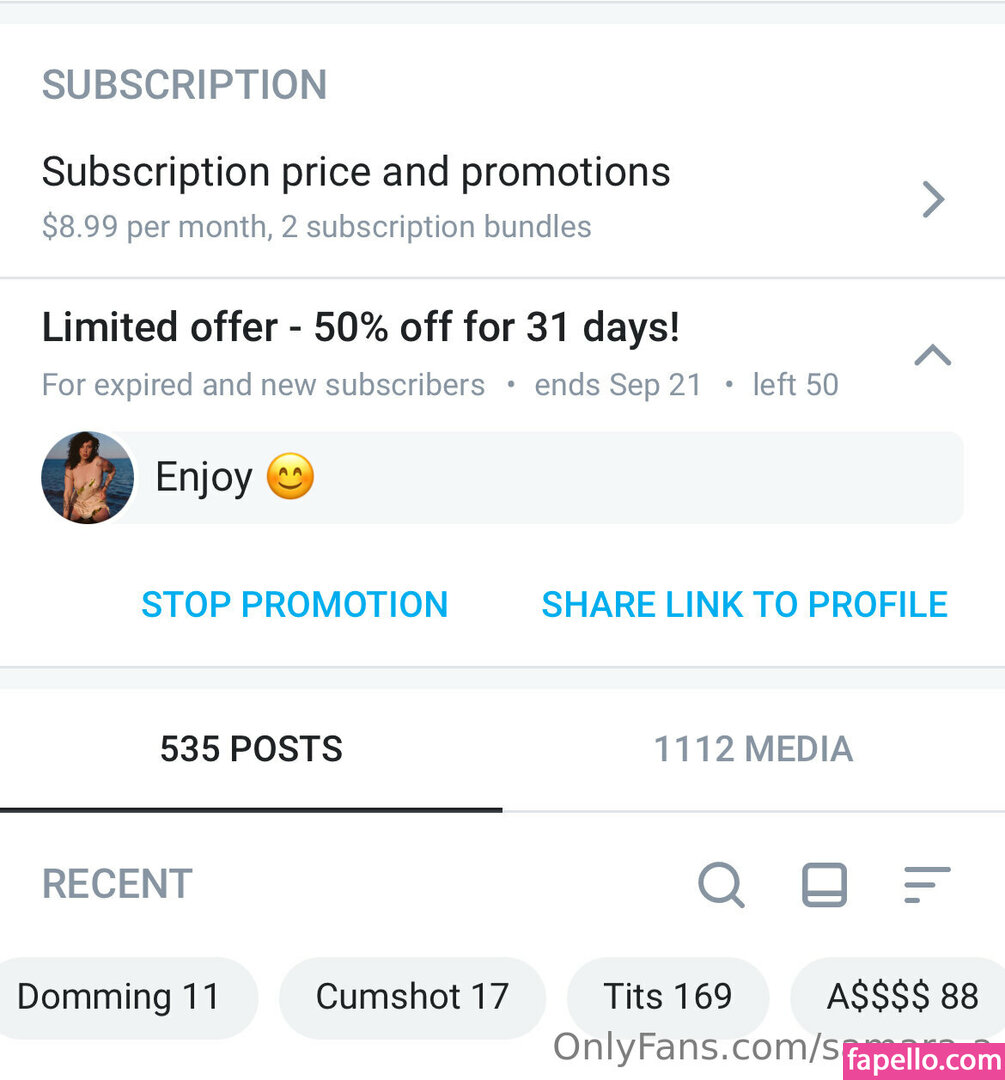The height and width of the screenshot is (1080, 1005).
Task: Open the sort options icon
Action: coord(926,885)
